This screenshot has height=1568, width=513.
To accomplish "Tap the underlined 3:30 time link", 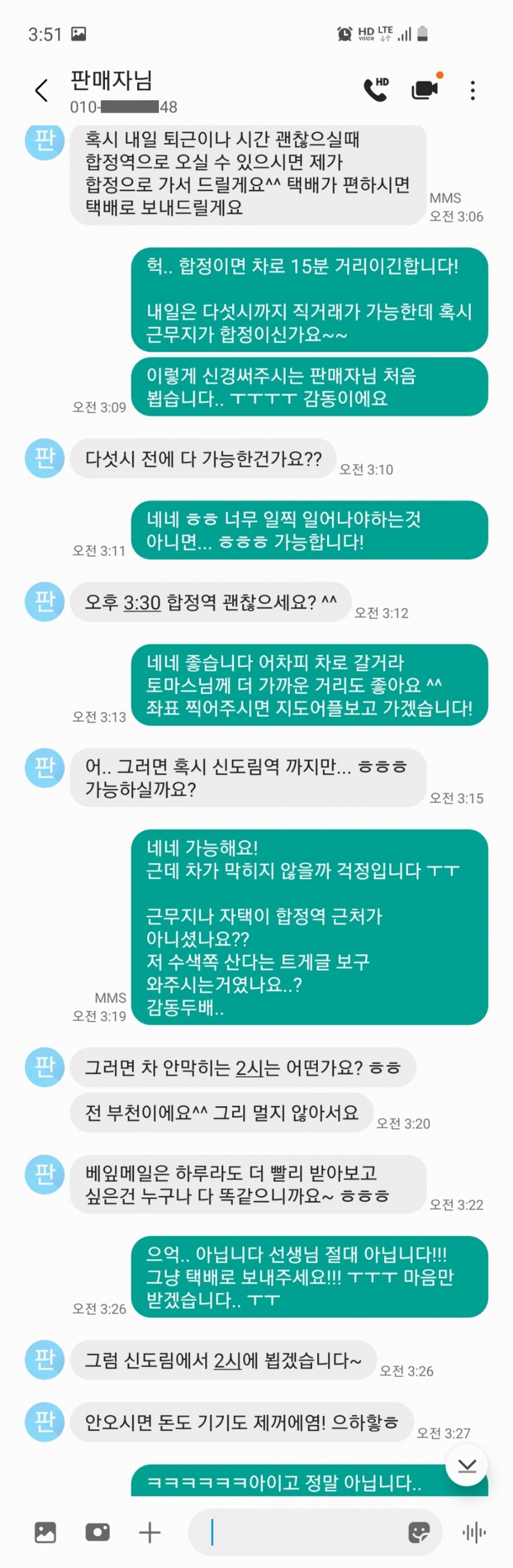I will [142, 603].
